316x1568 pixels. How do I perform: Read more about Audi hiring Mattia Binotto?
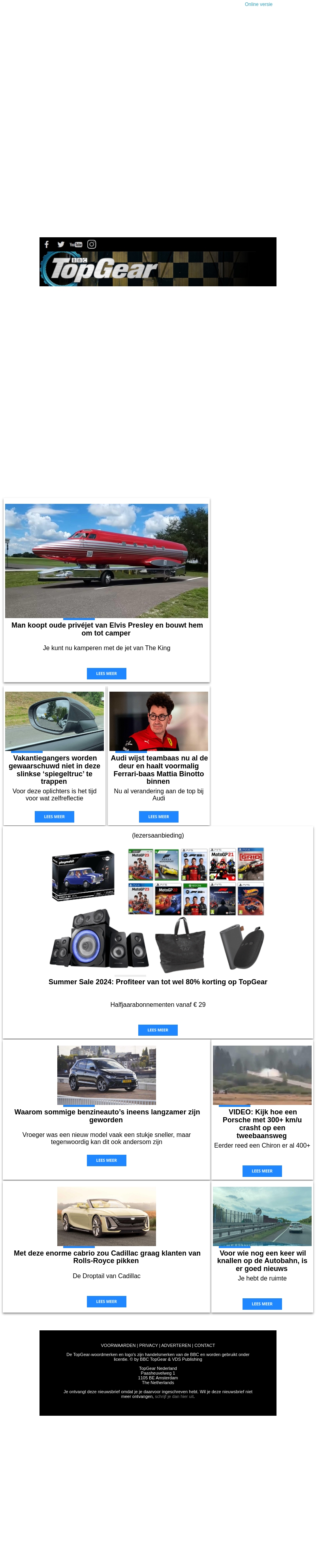pos(159,816)
